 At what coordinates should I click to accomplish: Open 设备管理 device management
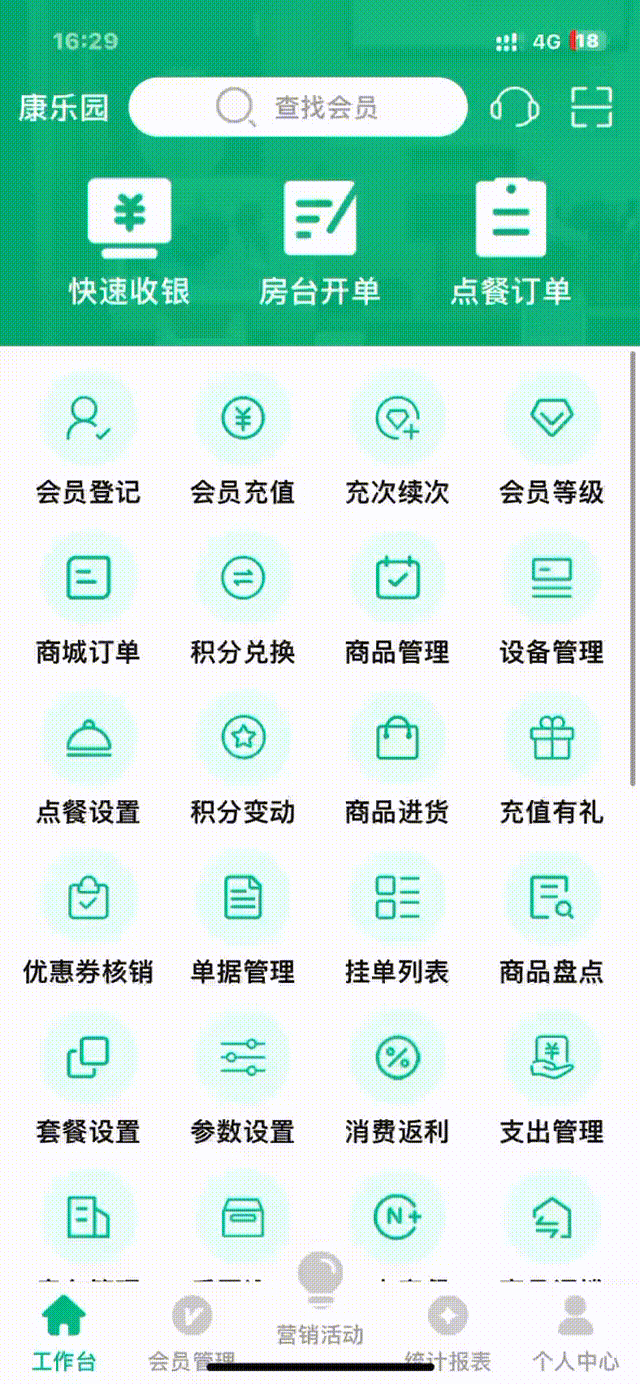(552, 602)
